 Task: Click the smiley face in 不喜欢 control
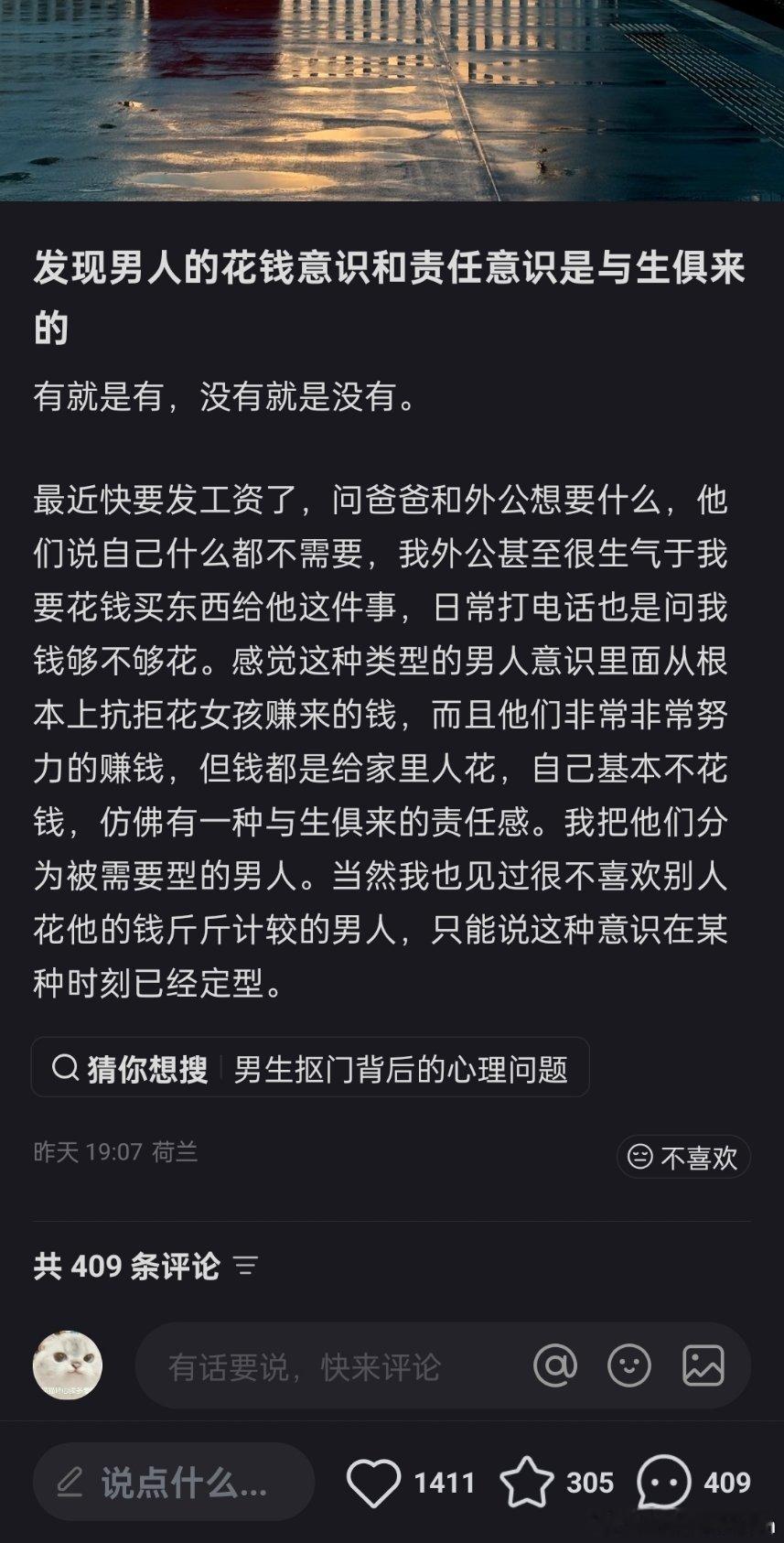641,1157
